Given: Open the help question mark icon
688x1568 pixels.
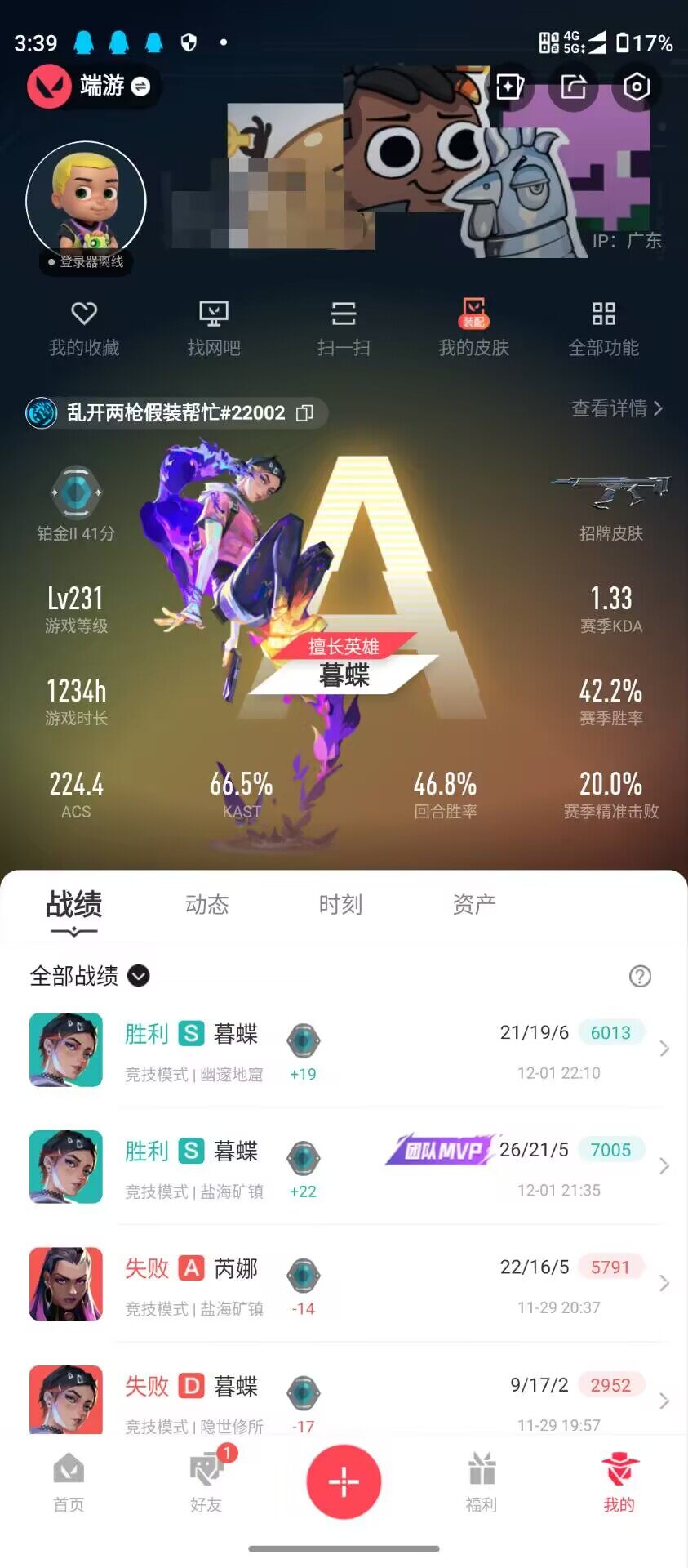Looking at the screenshot, I should point(640,977).
